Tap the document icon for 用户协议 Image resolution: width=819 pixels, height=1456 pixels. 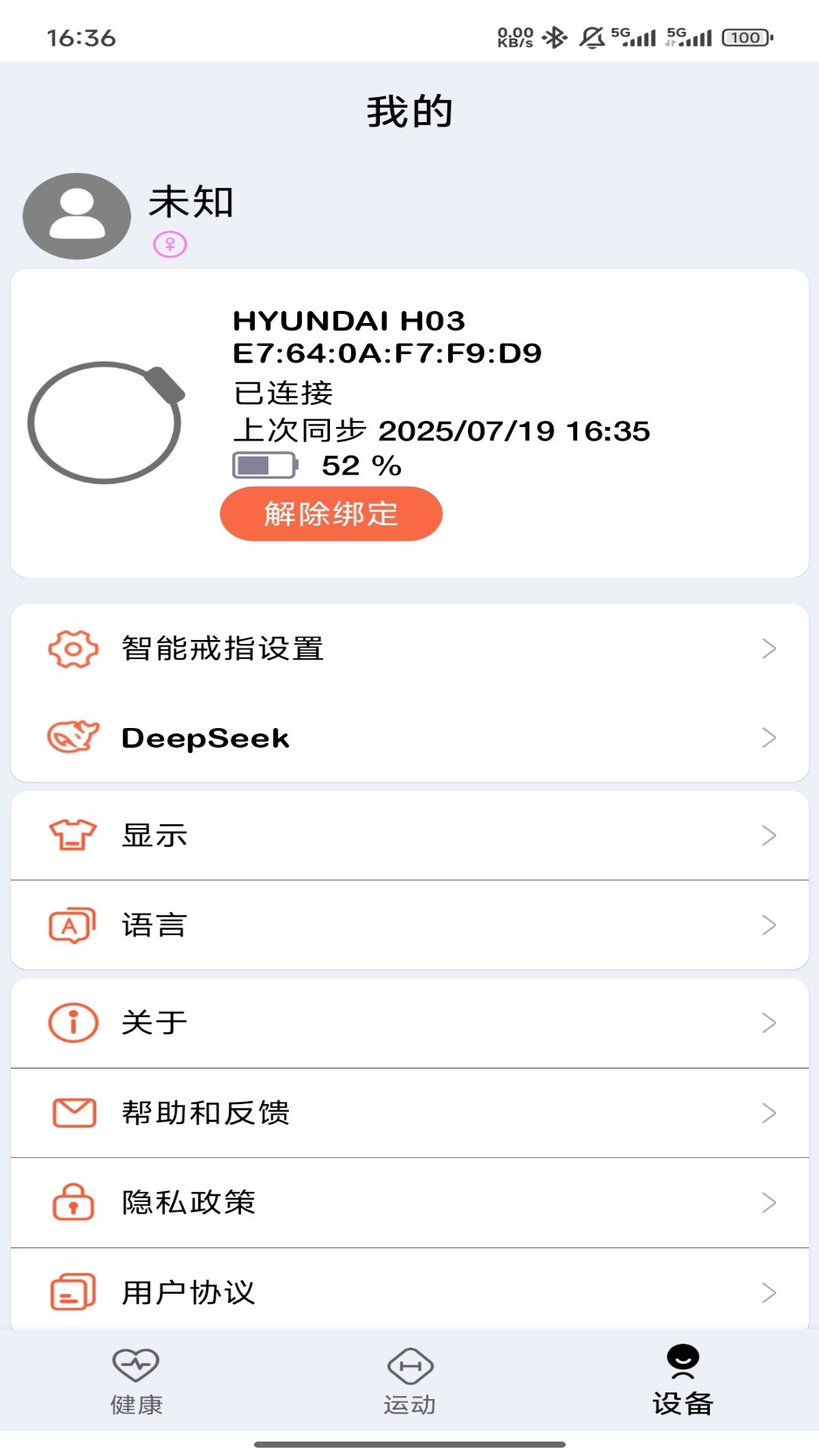click(72, 1291)
